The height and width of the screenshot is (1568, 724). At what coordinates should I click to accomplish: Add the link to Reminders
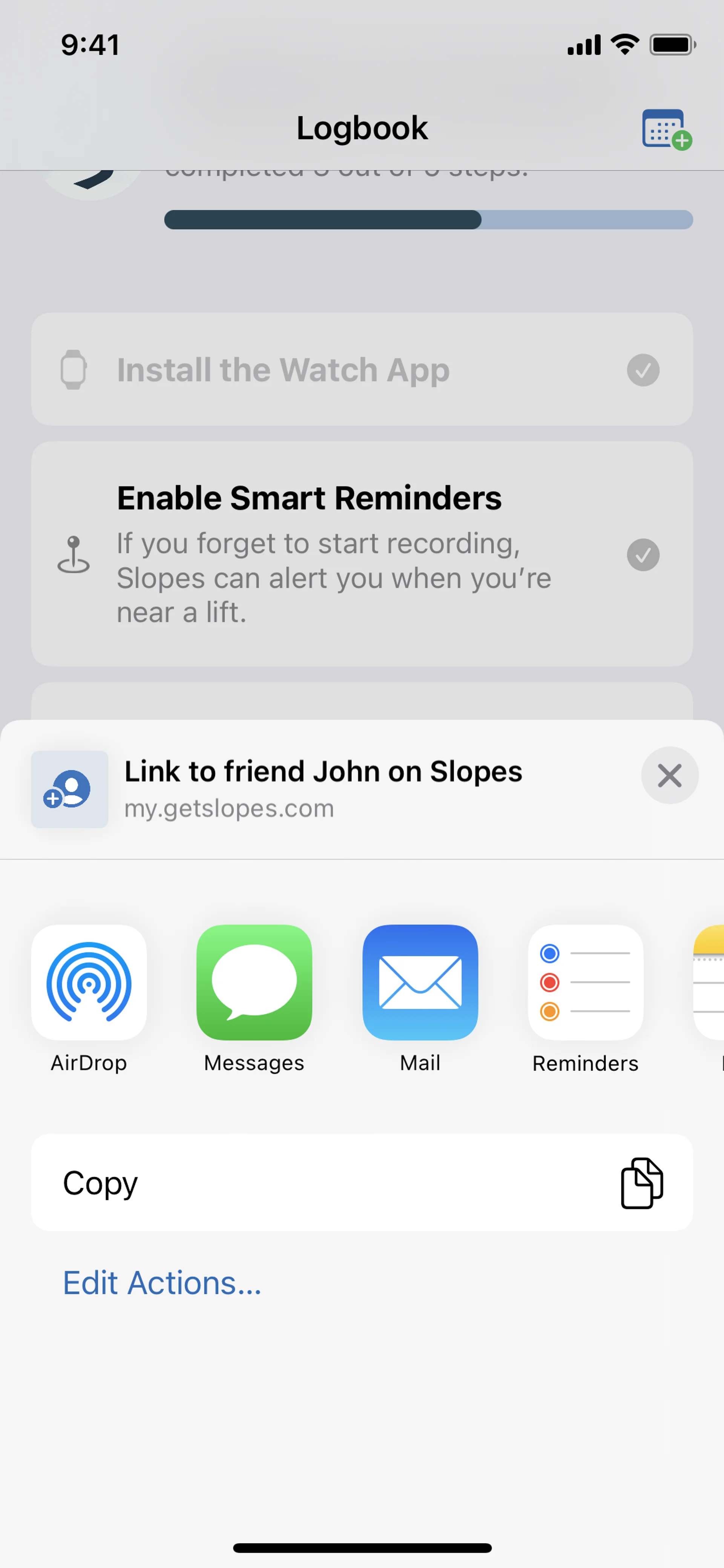[x=585, y=982]
